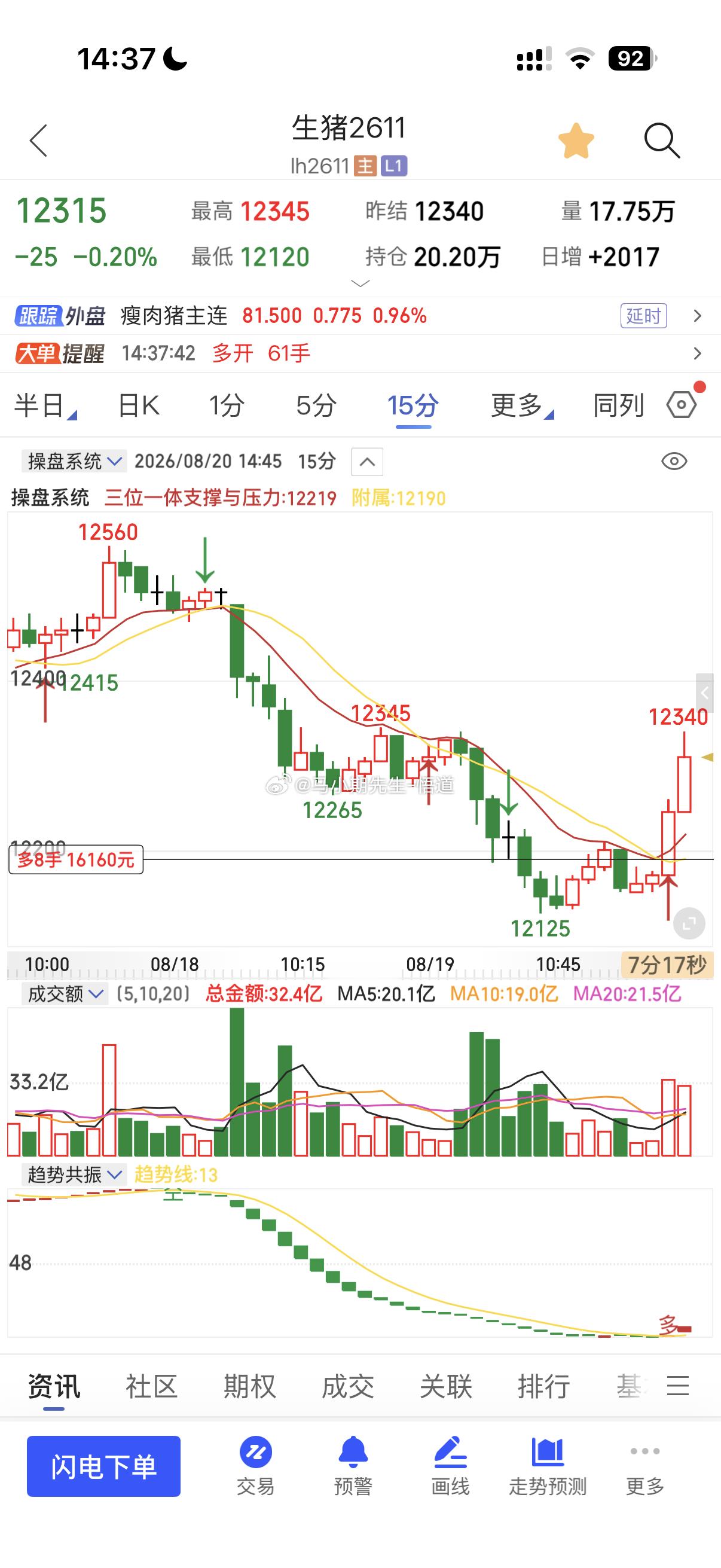This screenshot has height=1568, width=721.
Task: Open the 画线 drawing tool
Action: pos(450,1466)
